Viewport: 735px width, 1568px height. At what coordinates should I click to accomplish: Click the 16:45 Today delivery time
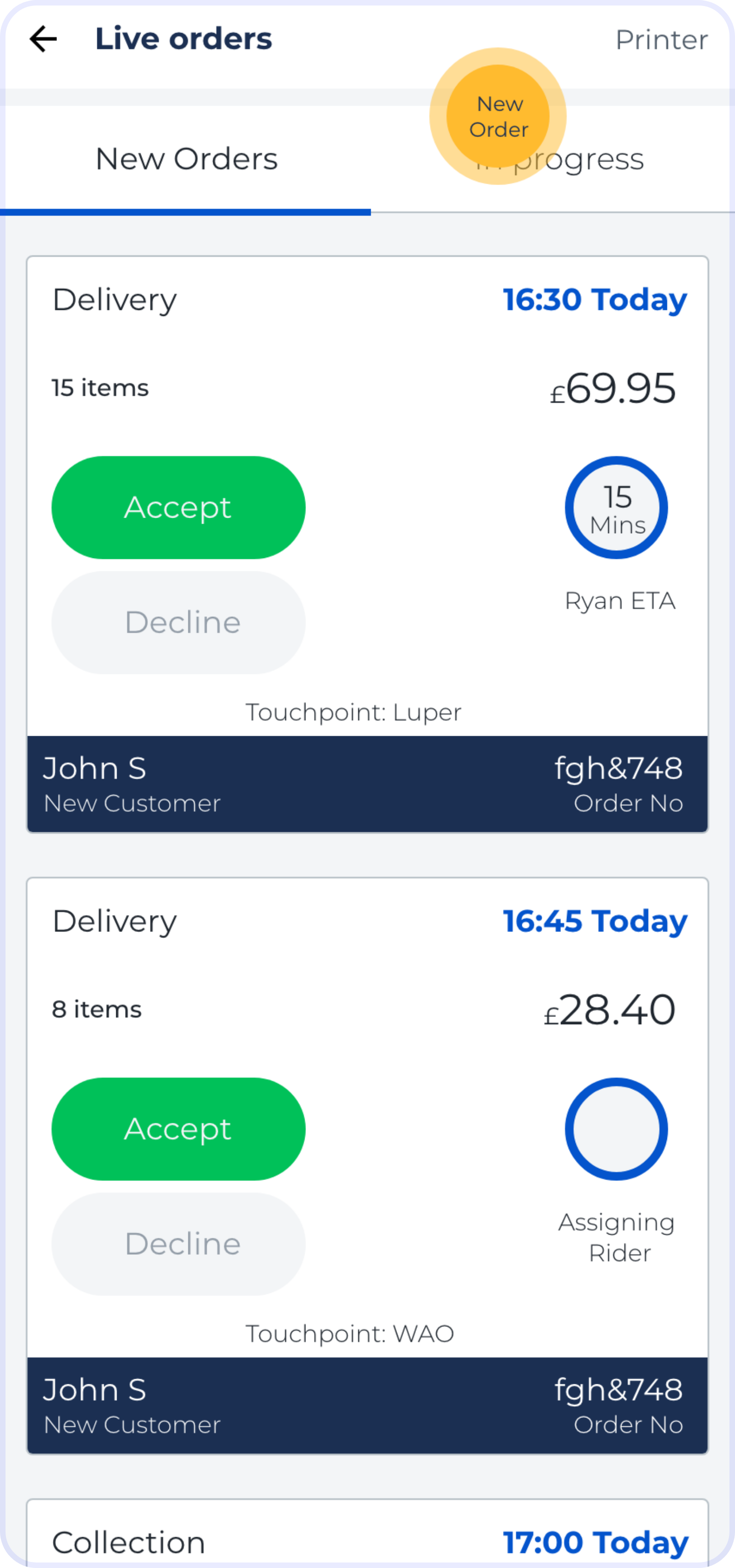pos(594,921)
